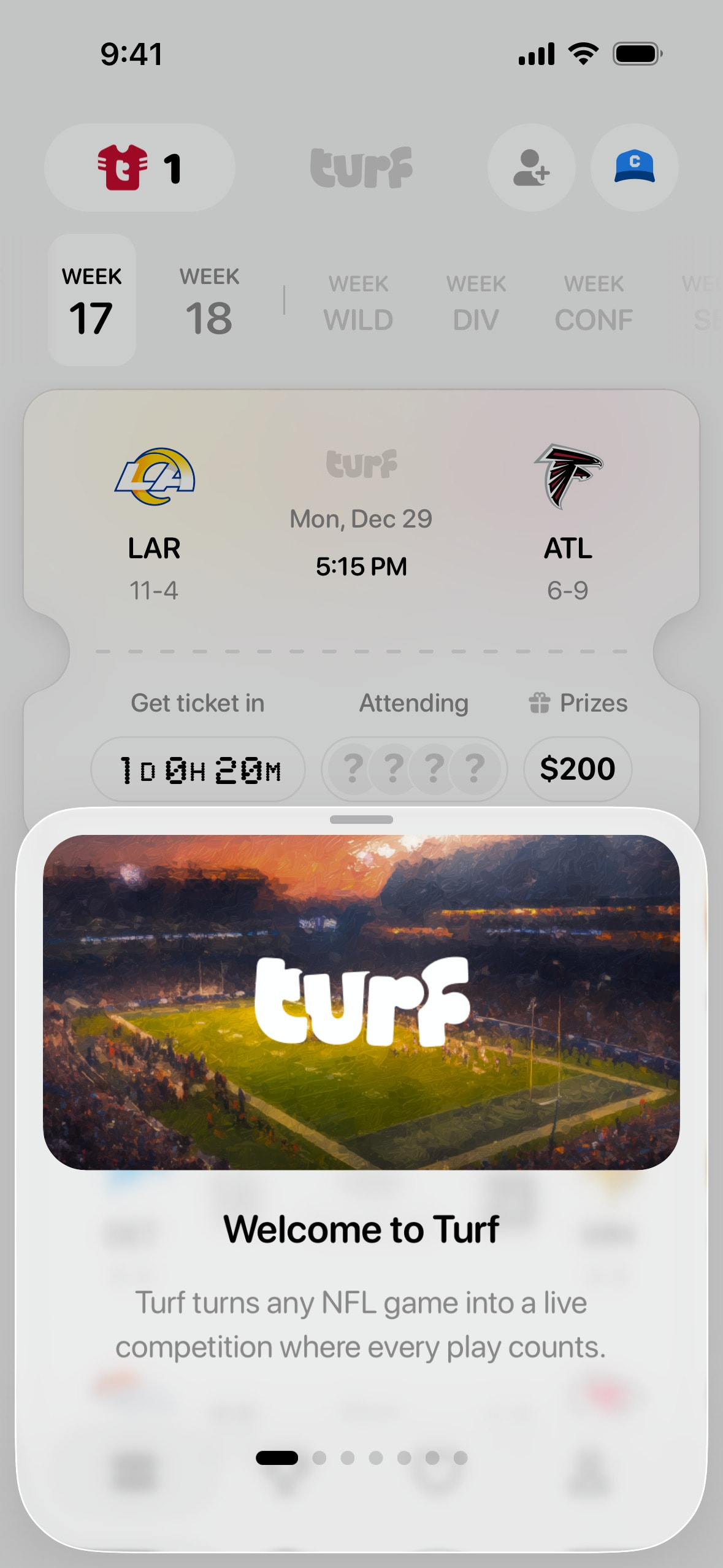Switch to the Week 18 tab
The width and height of the screenshot is (723, 1568).
[x=209, y=301]
